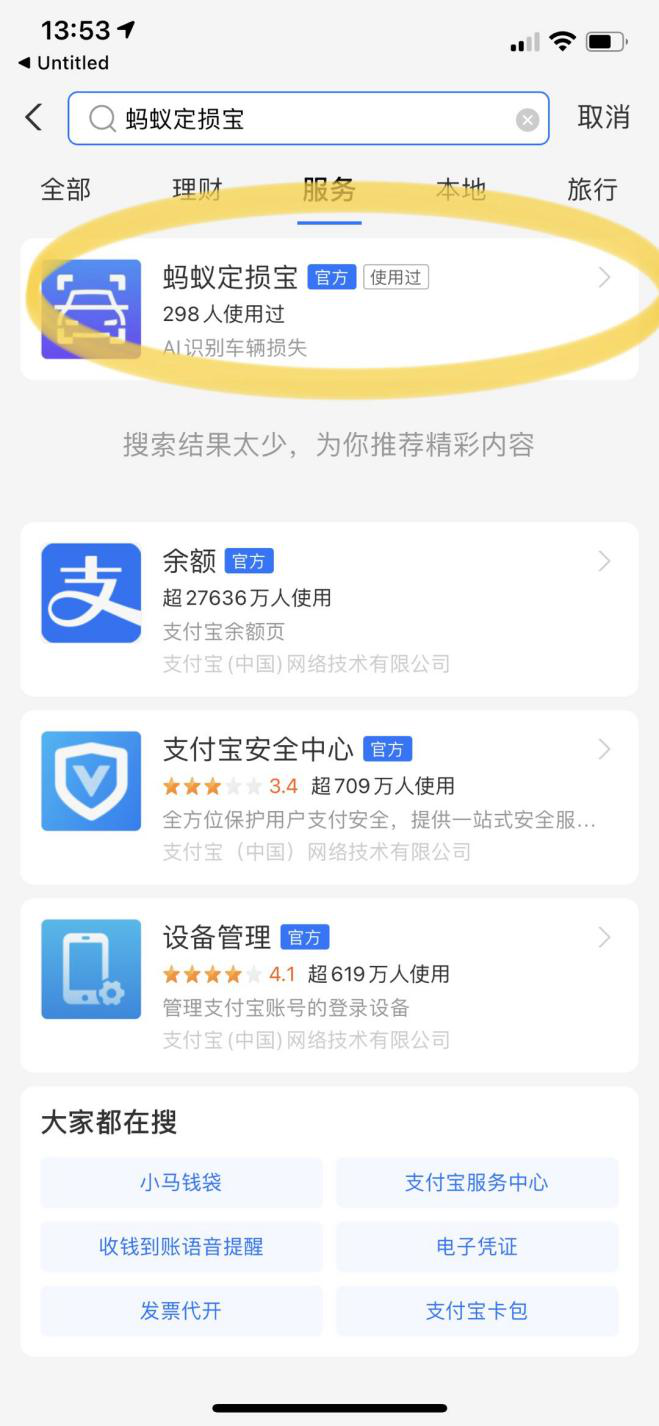This screenshot has height=1426, width=659.
Task: Search for 发票代开
Action: coord(181,1311)
